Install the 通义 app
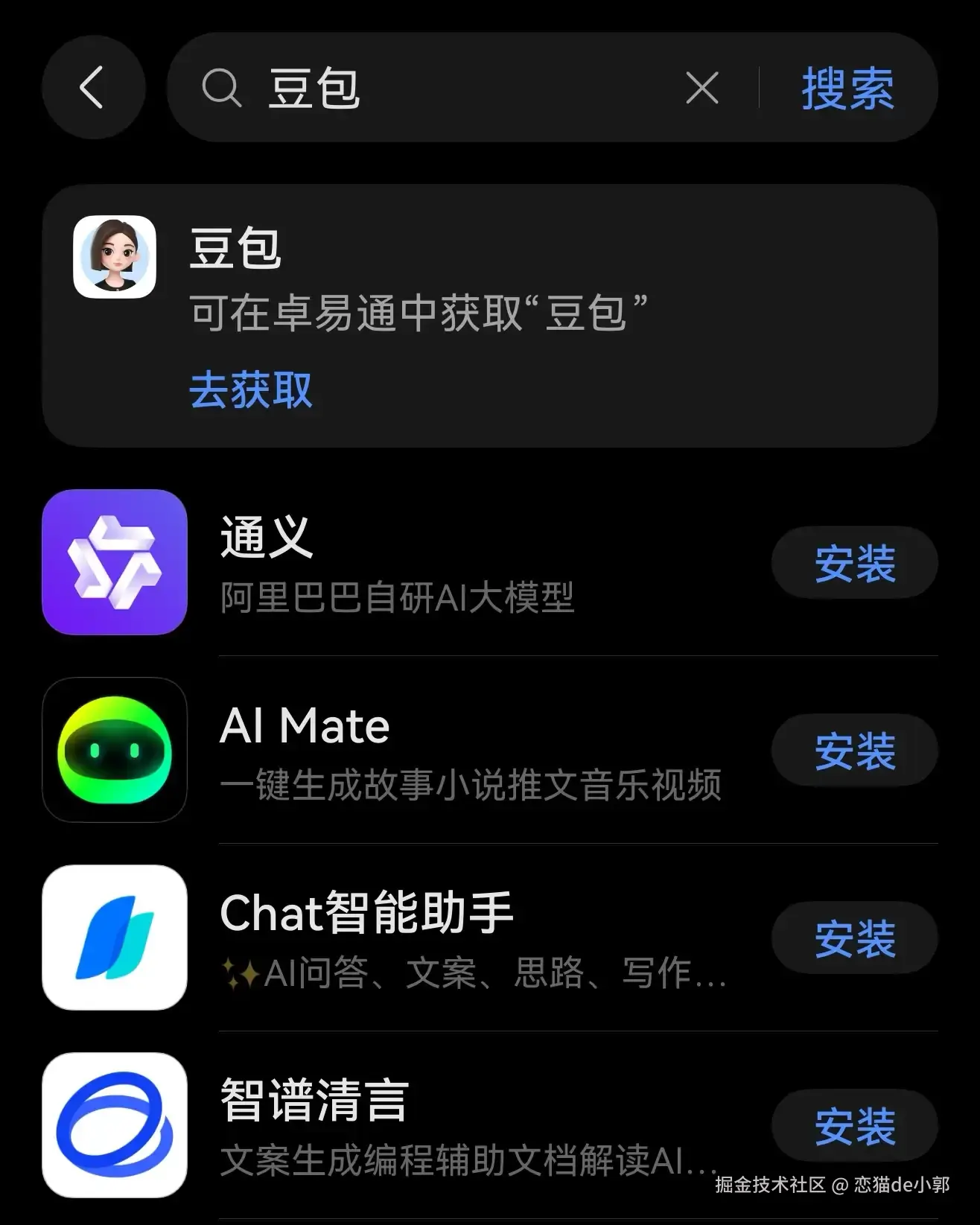980x1225 pixels. click(x=854, y=563)
